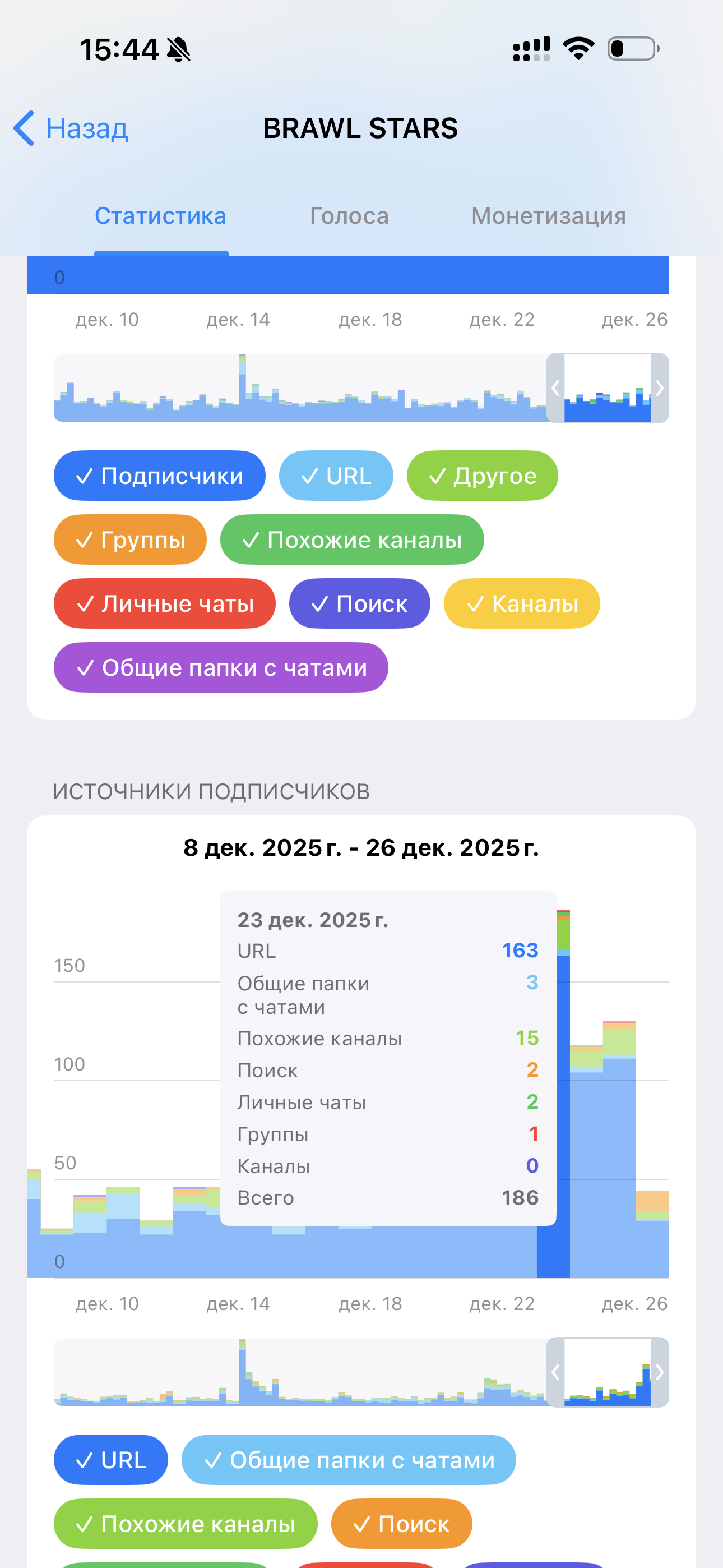Toggle the Подписчики filter chip
The width and height of the screenshot is (723, 1568).
pyautogui.click(x=159, y=476)
